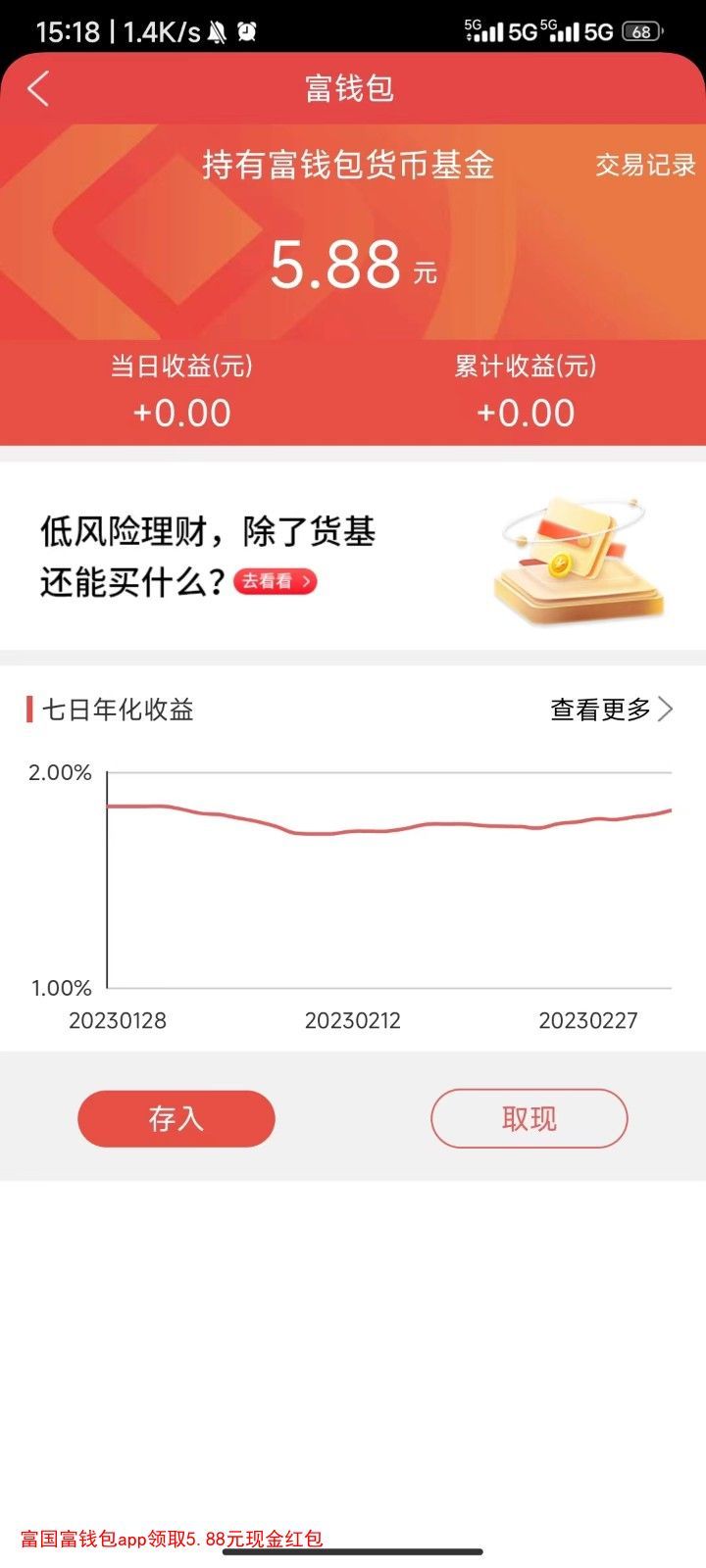Go back using the top-left arrow

(x=38, y=89)
